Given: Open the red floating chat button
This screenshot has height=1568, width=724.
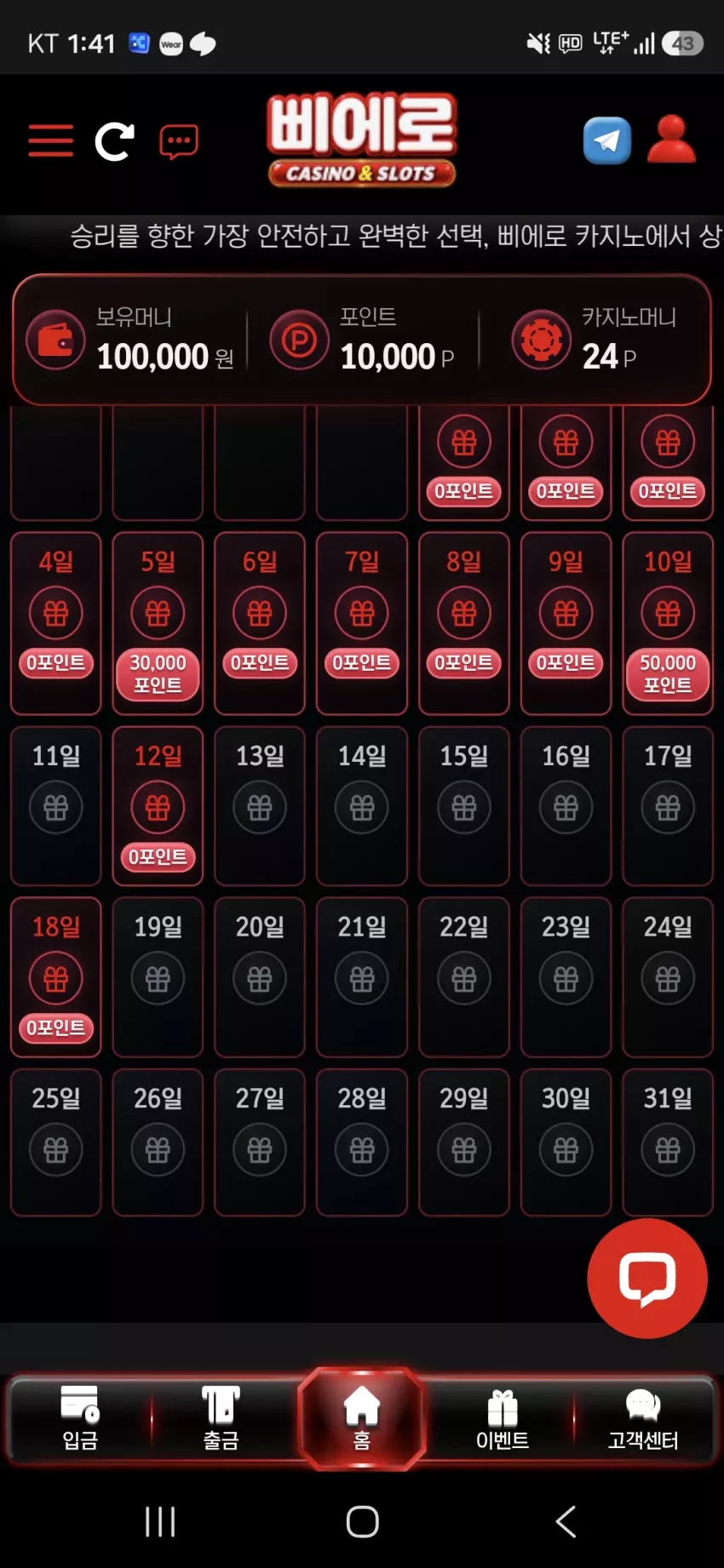Looking at the screenshot, I should (x=647, y=1278).
